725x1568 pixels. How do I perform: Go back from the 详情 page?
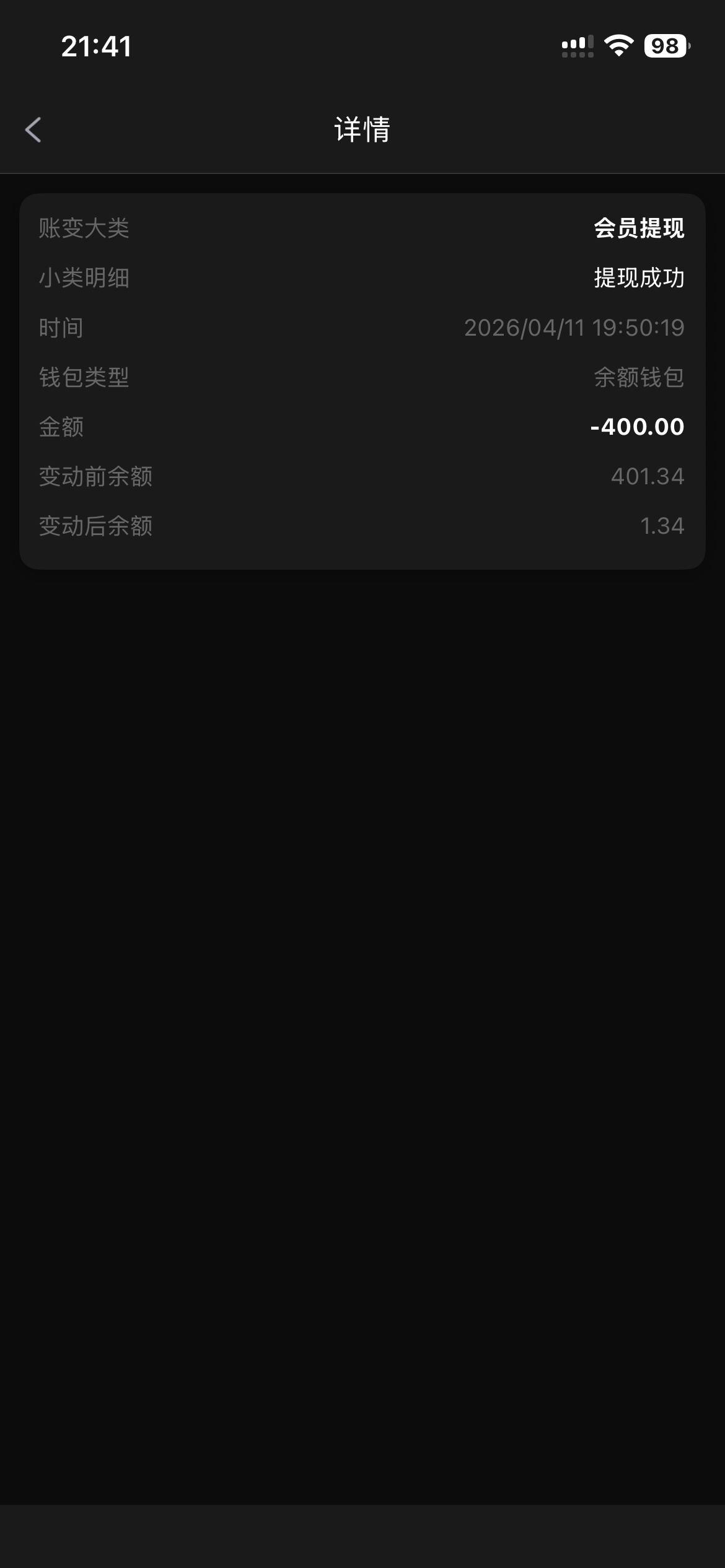pos(33,130)
